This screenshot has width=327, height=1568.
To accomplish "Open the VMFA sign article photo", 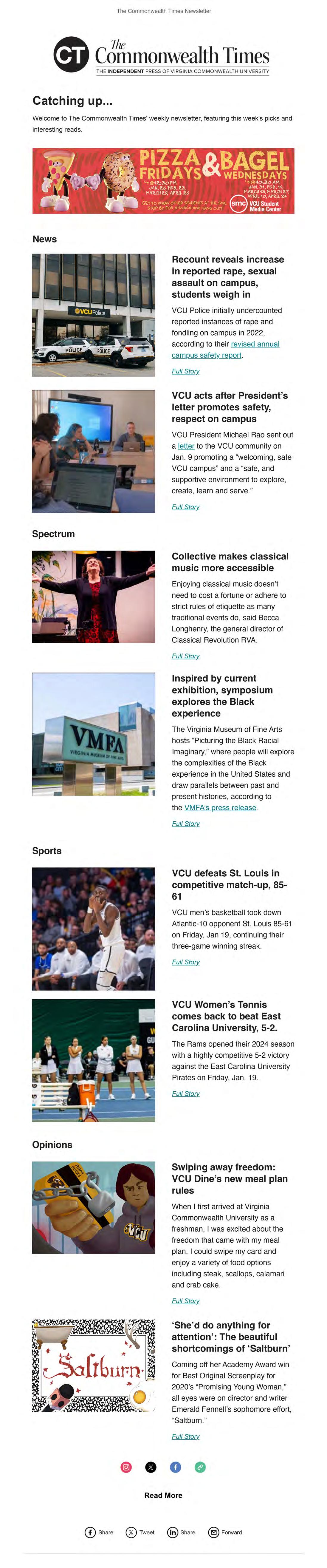I will (x=94, y=734).
